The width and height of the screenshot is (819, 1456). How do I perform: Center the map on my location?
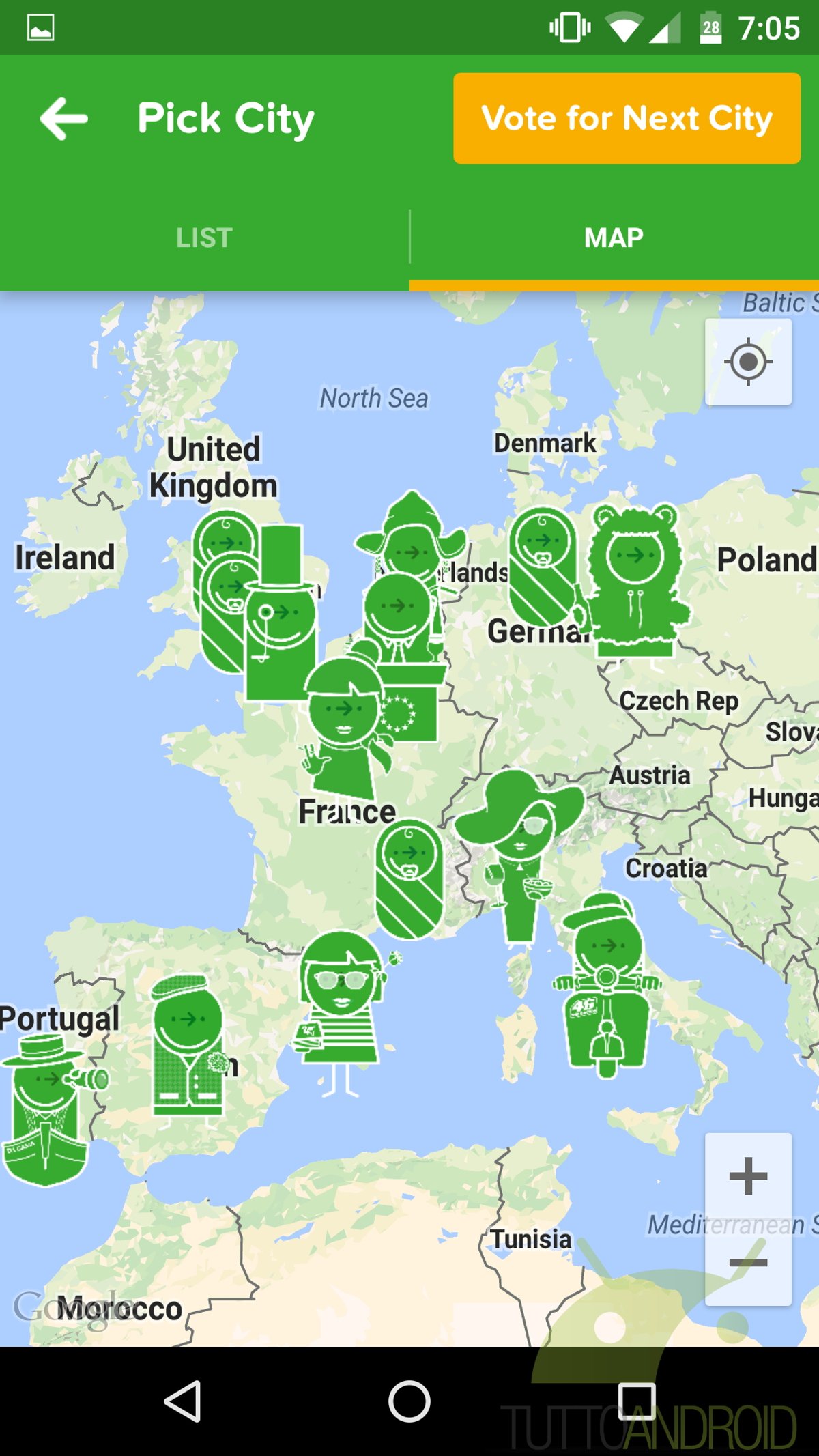click(x=748, y=362)
